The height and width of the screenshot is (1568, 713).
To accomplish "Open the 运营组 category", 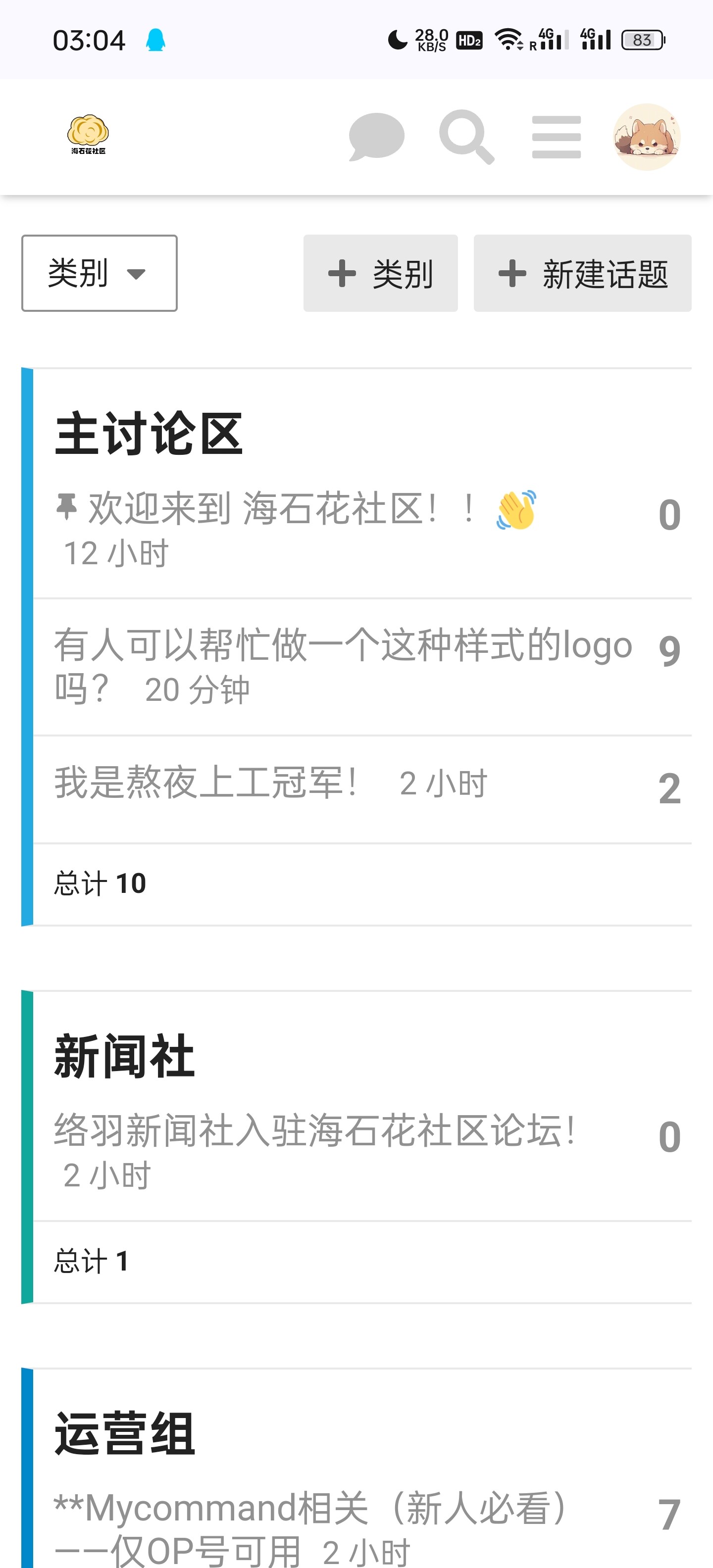I will (x=125, y=1434).
